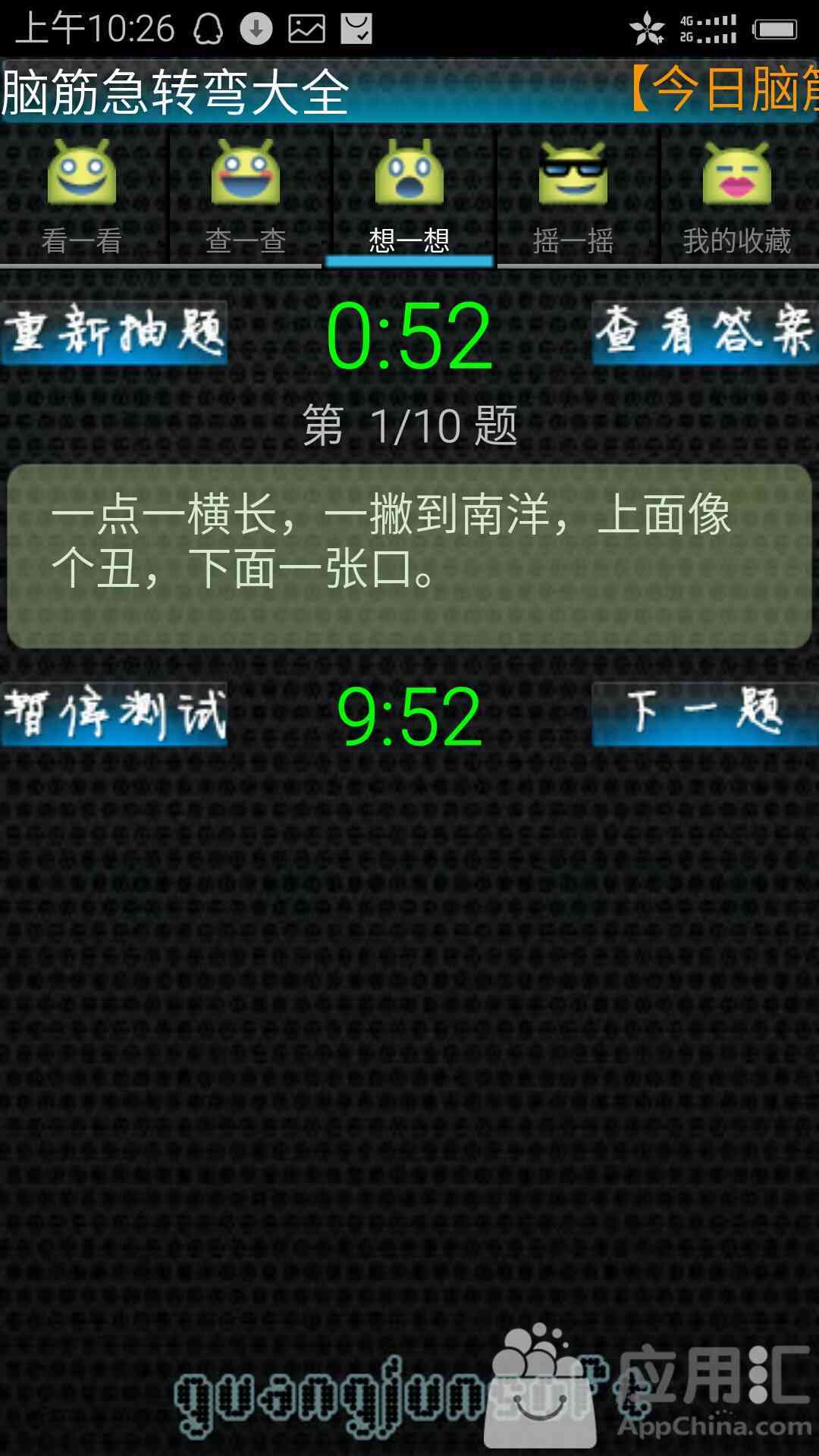Open 我的收藏 favorites tab
This screenshot has width=819, height=1456.
[737, 198]
